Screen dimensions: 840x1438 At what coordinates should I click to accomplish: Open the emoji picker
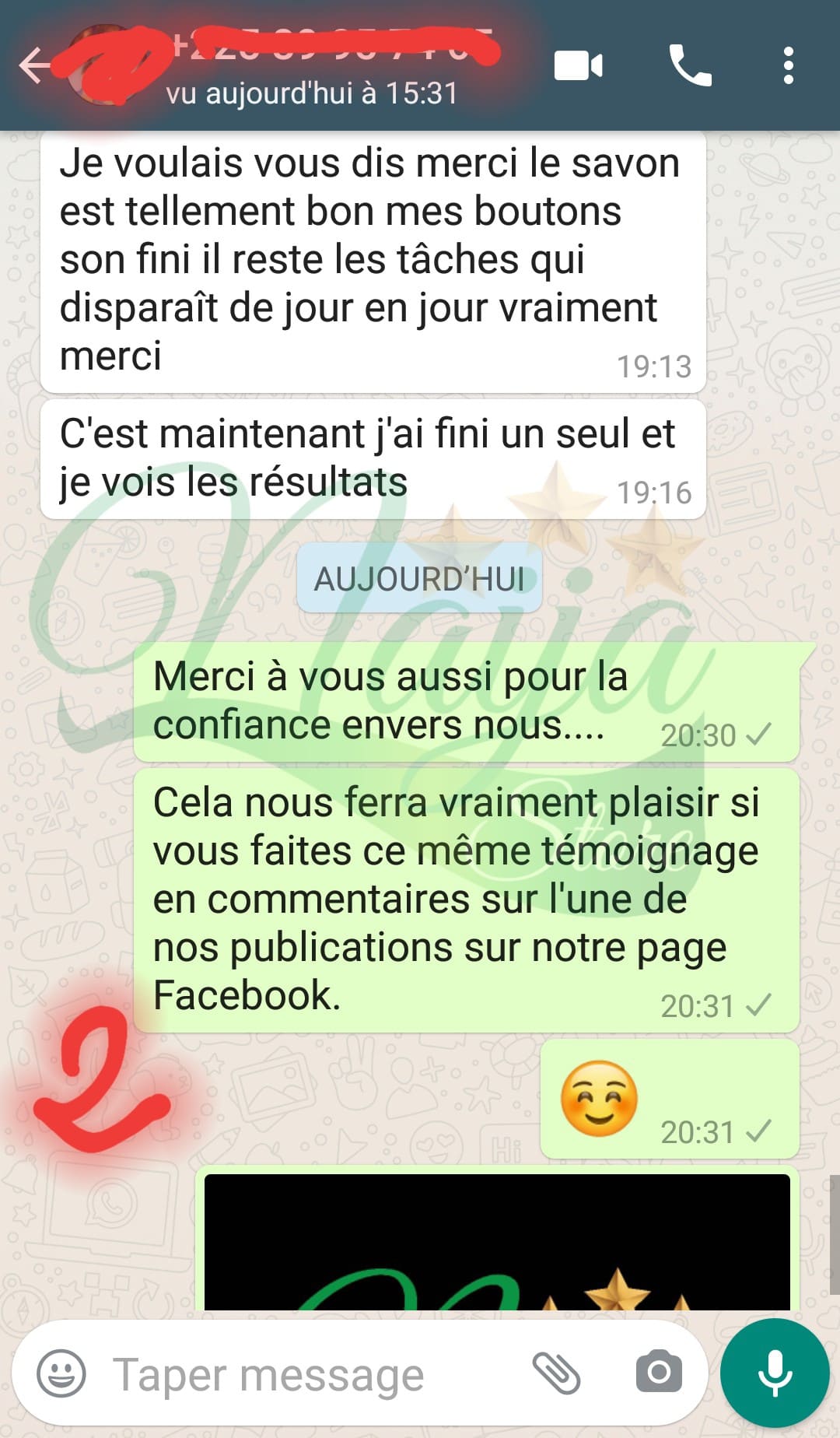(61, 1373)
